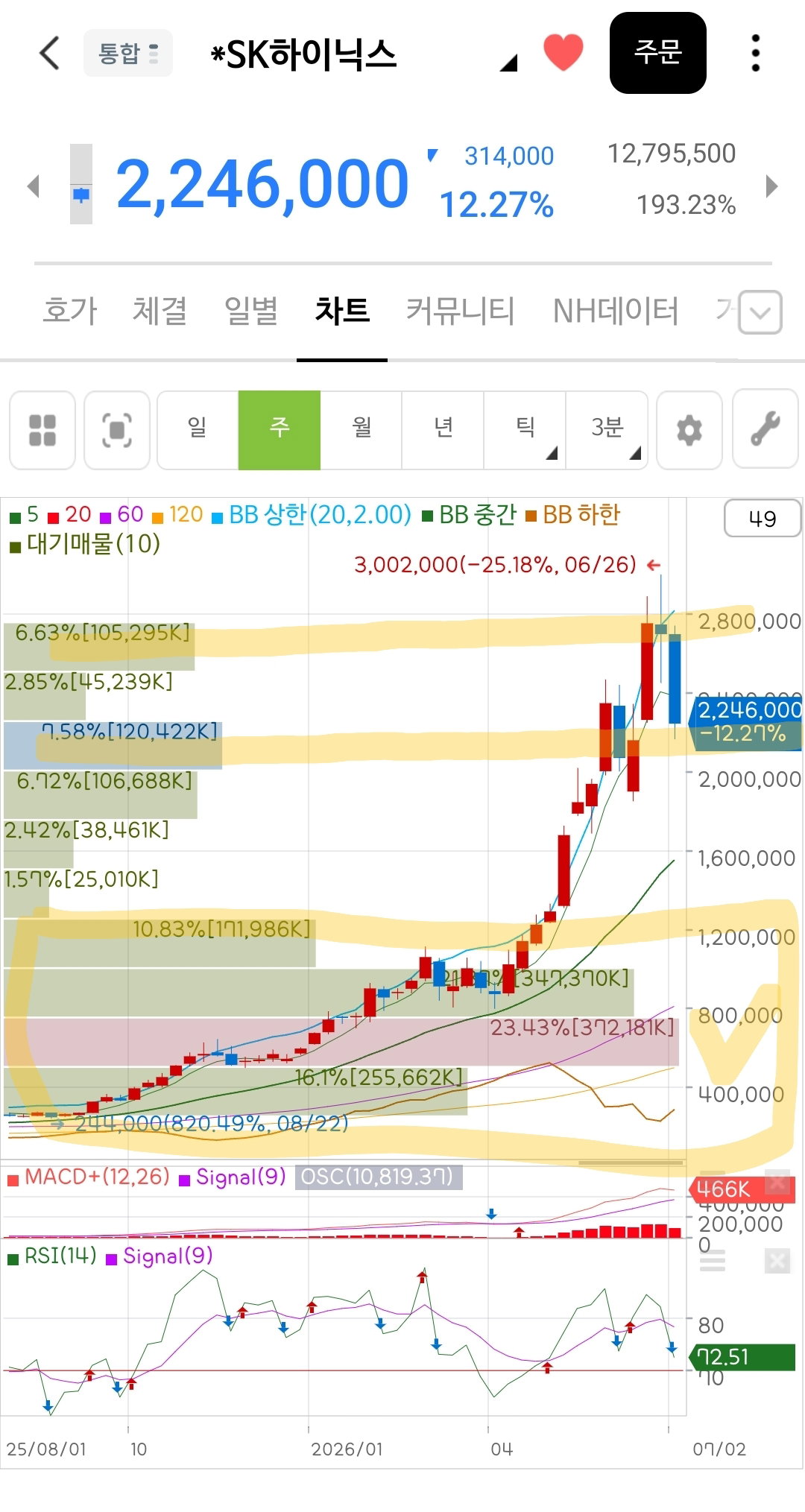This screenshot has width=805, height=1512.
Task: Switch to the NH데이터 tab
Action: pyautogui.click(x=616, y=310)
